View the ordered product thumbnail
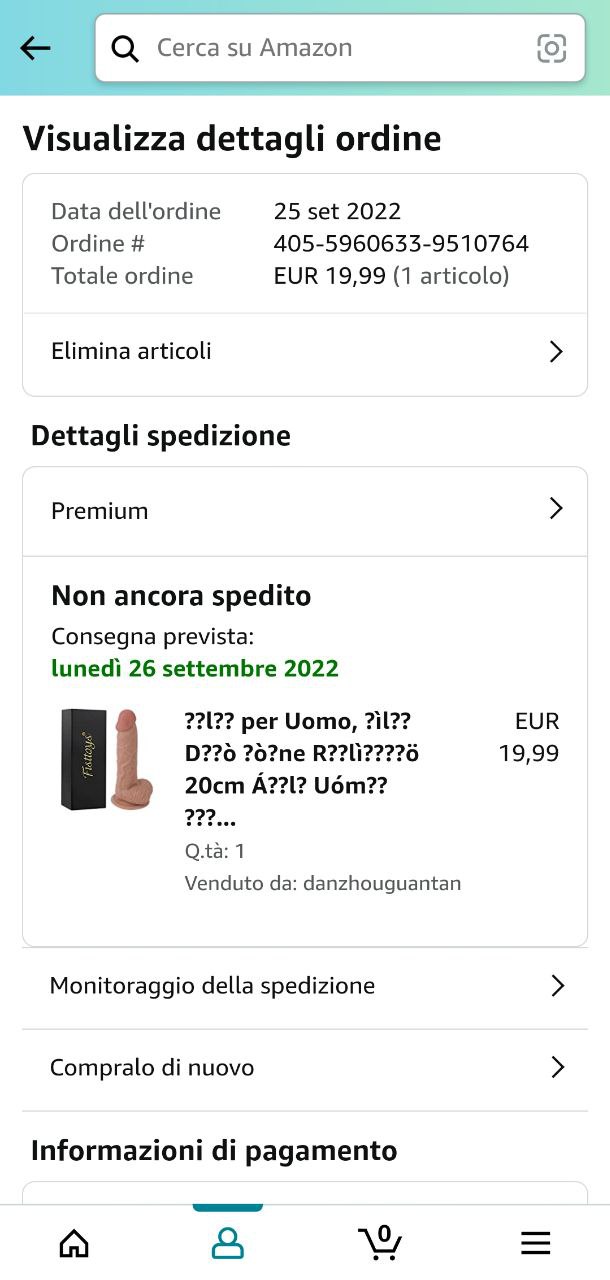 point(107,759)
